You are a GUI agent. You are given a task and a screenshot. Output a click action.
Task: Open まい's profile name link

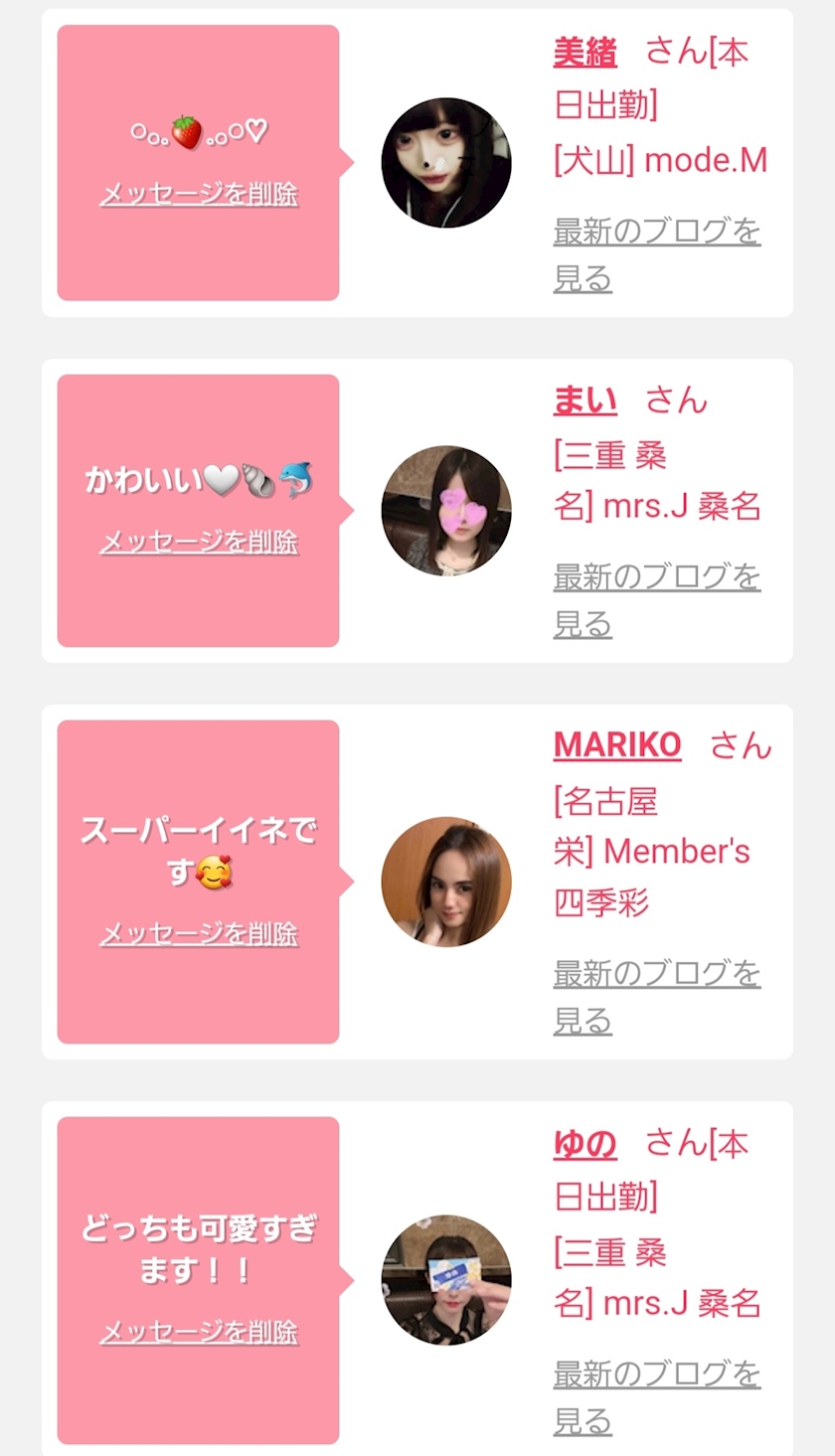click(x=584, y=401)
